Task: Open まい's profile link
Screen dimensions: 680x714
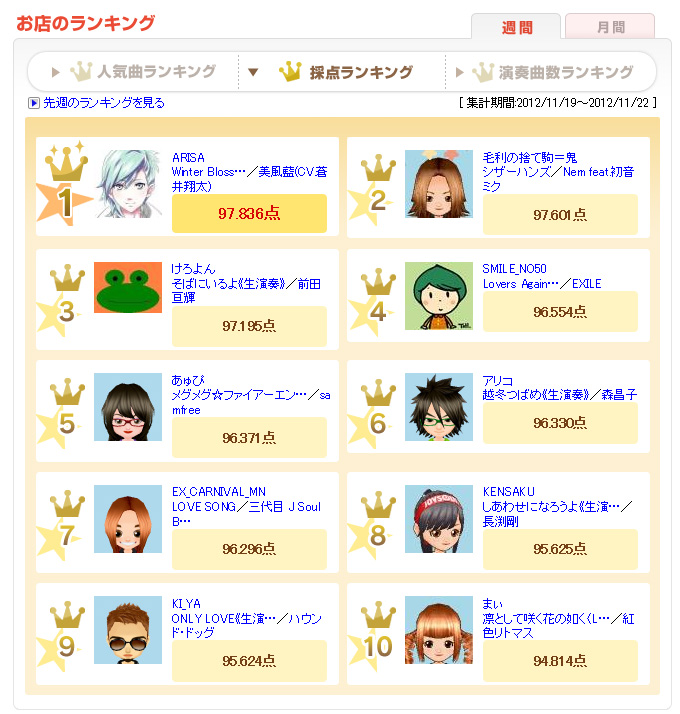Action: tap(491, 604)
